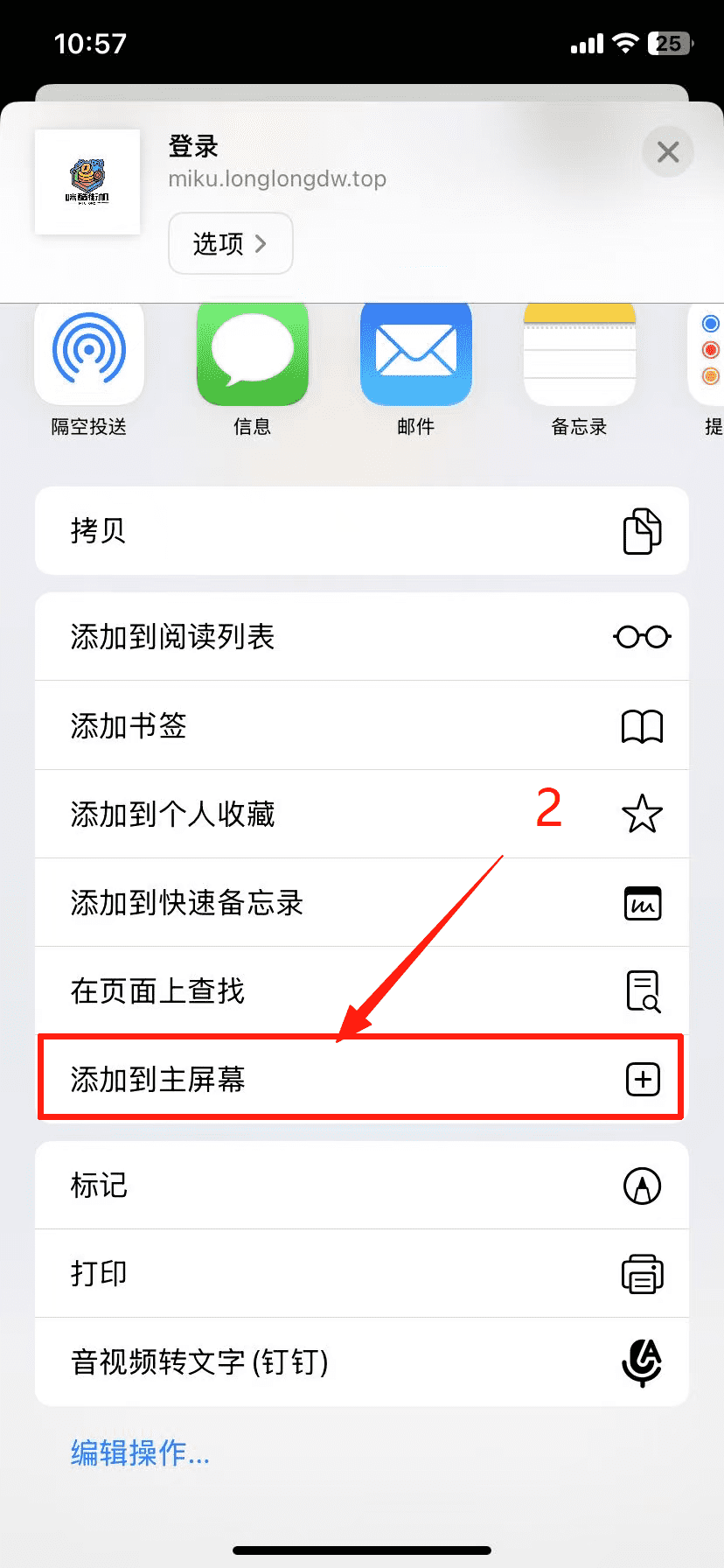Tap 添加到个人收藏
The width and height of the screenshot is (724, 1568).
362,815
